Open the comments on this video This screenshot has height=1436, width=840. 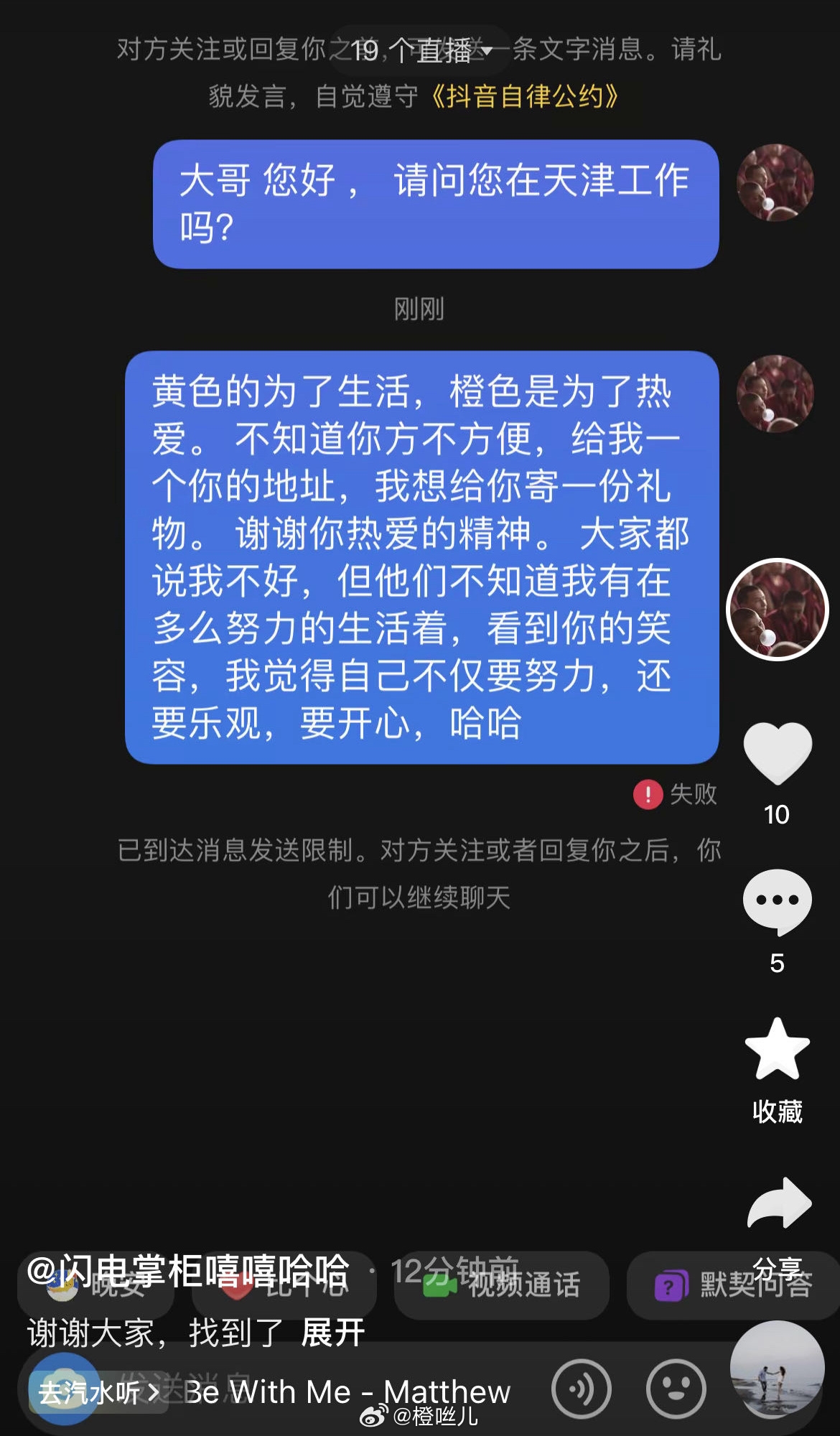point(777,902)
